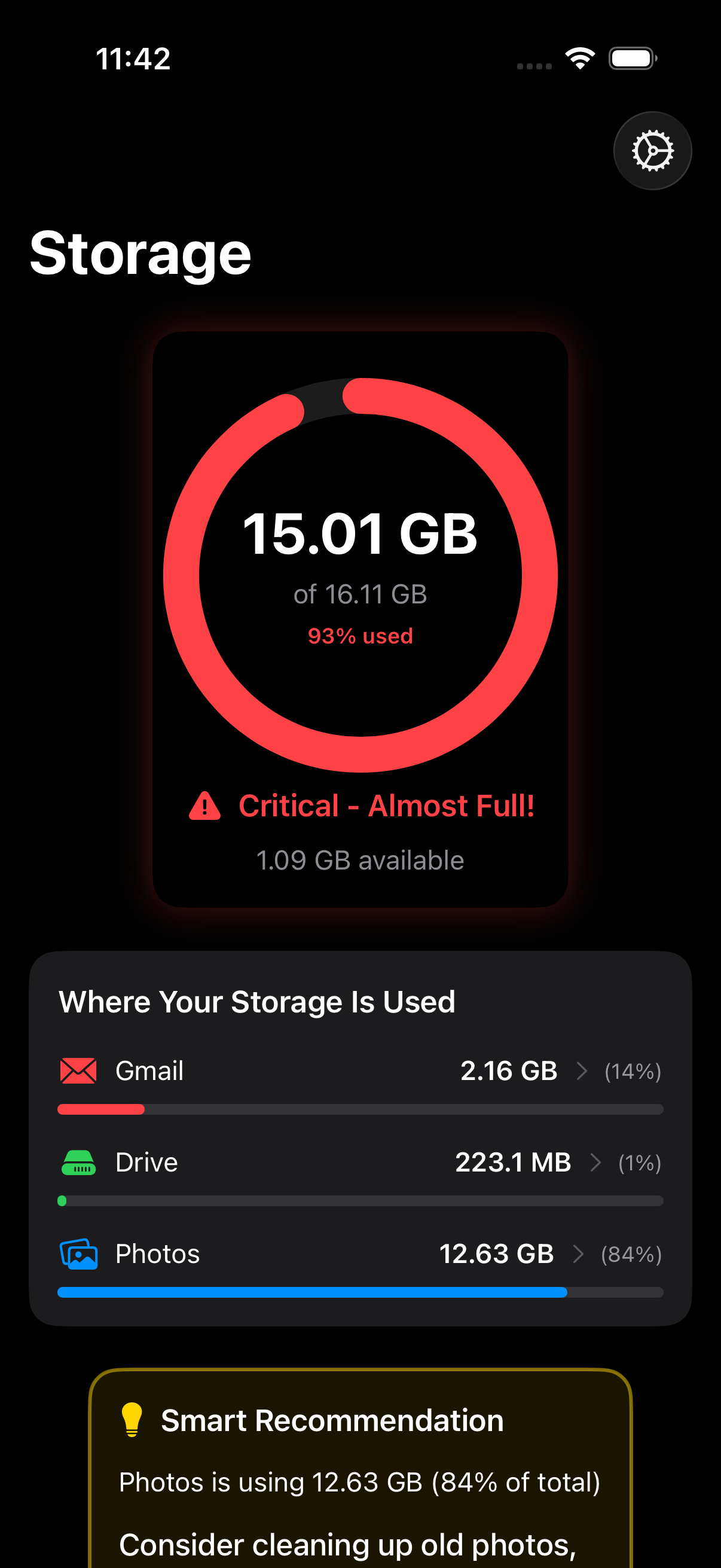Tap the battery icon in the status bar
Screen dimensions: 721x1568
pyautogui.click(x=632, y=58)
